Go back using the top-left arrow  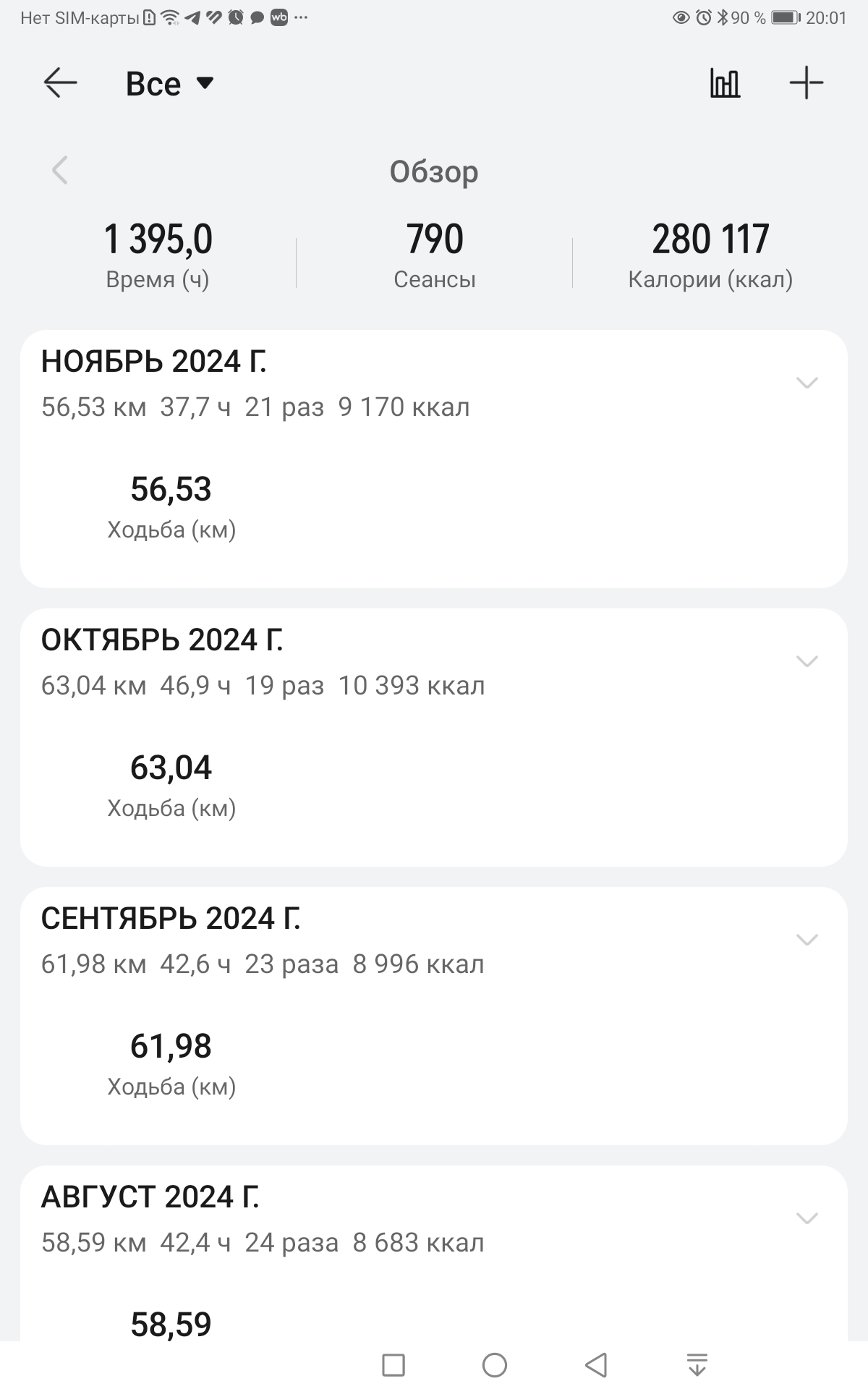point(61,83)
